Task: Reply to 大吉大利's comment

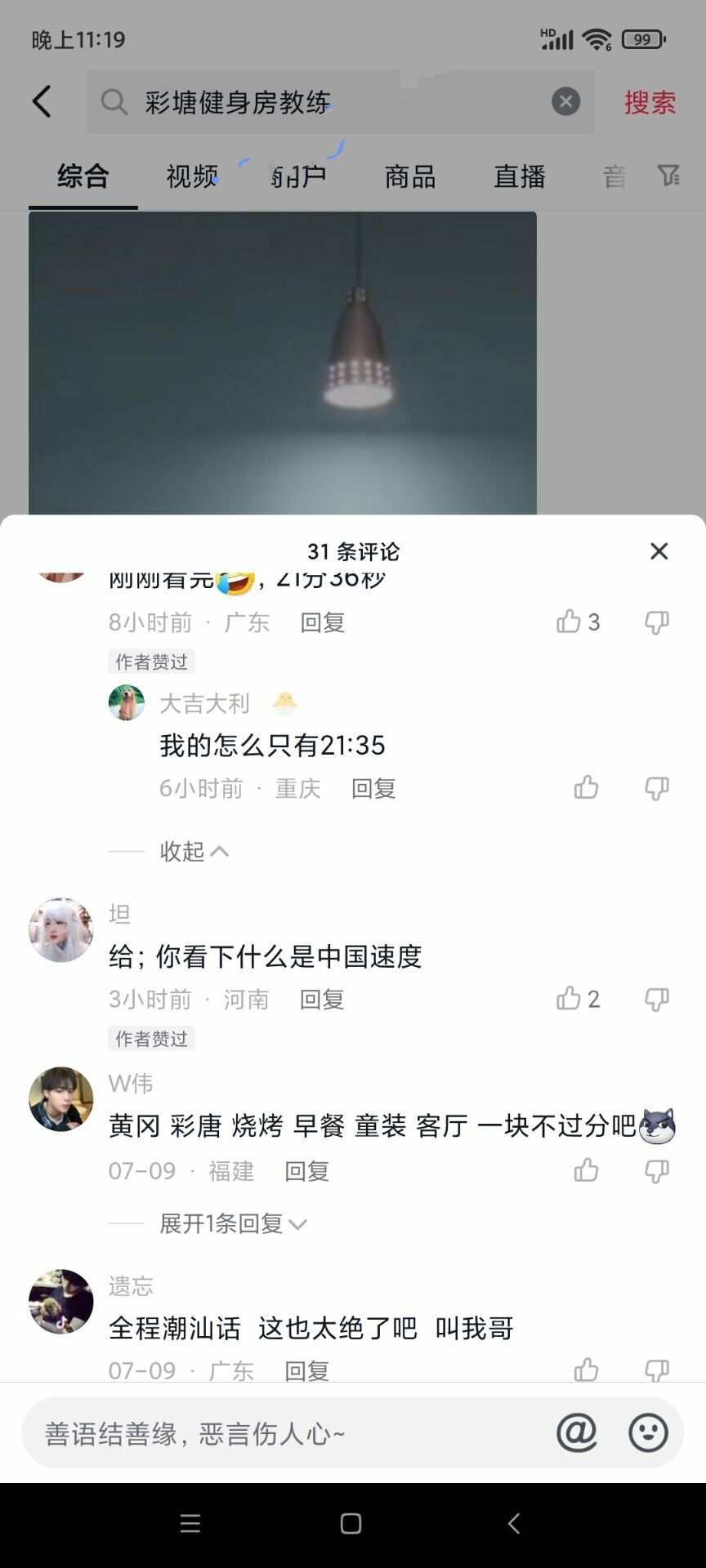Action: [x=373, y=788]
